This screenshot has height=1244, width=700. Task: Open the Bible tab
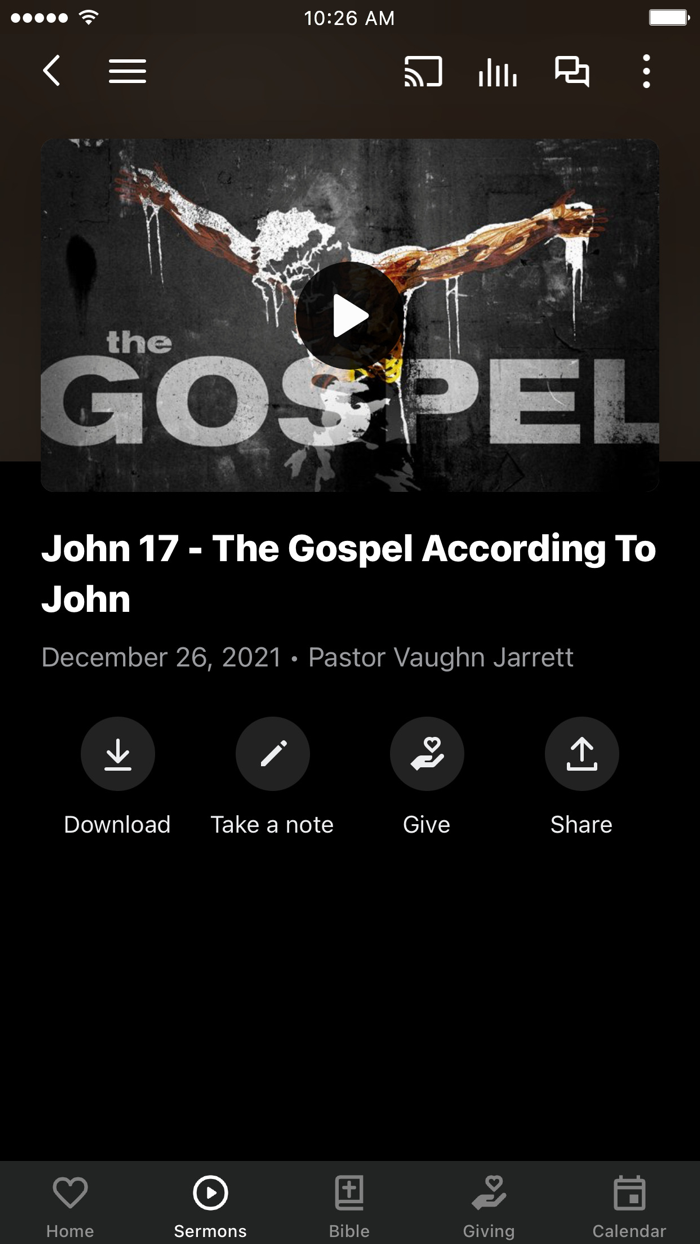349,1205
